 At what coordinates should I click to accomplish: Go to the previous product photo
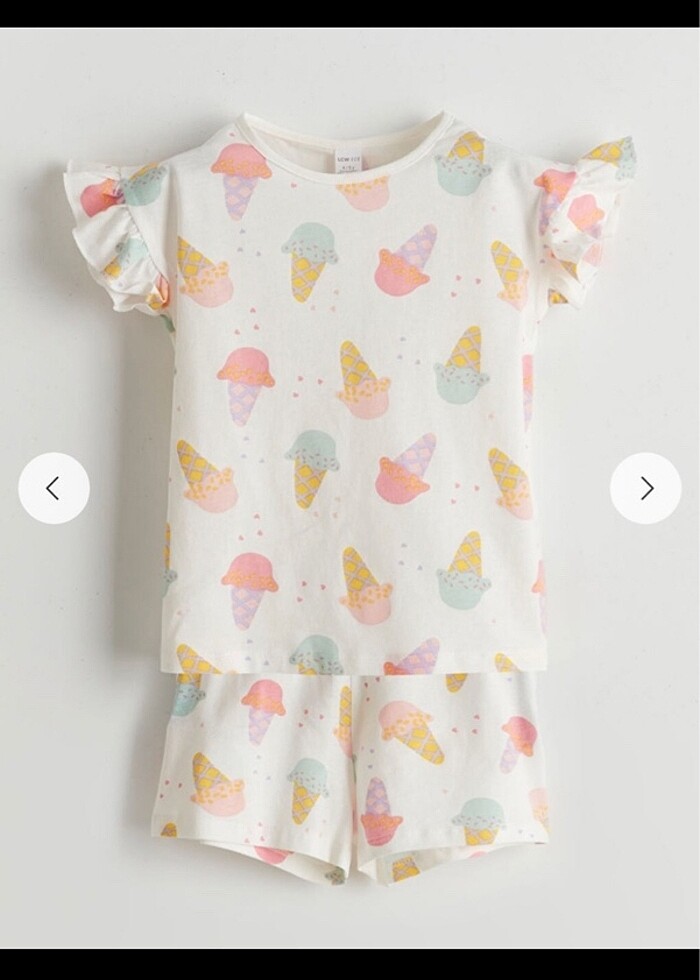[x=54, y=488]
